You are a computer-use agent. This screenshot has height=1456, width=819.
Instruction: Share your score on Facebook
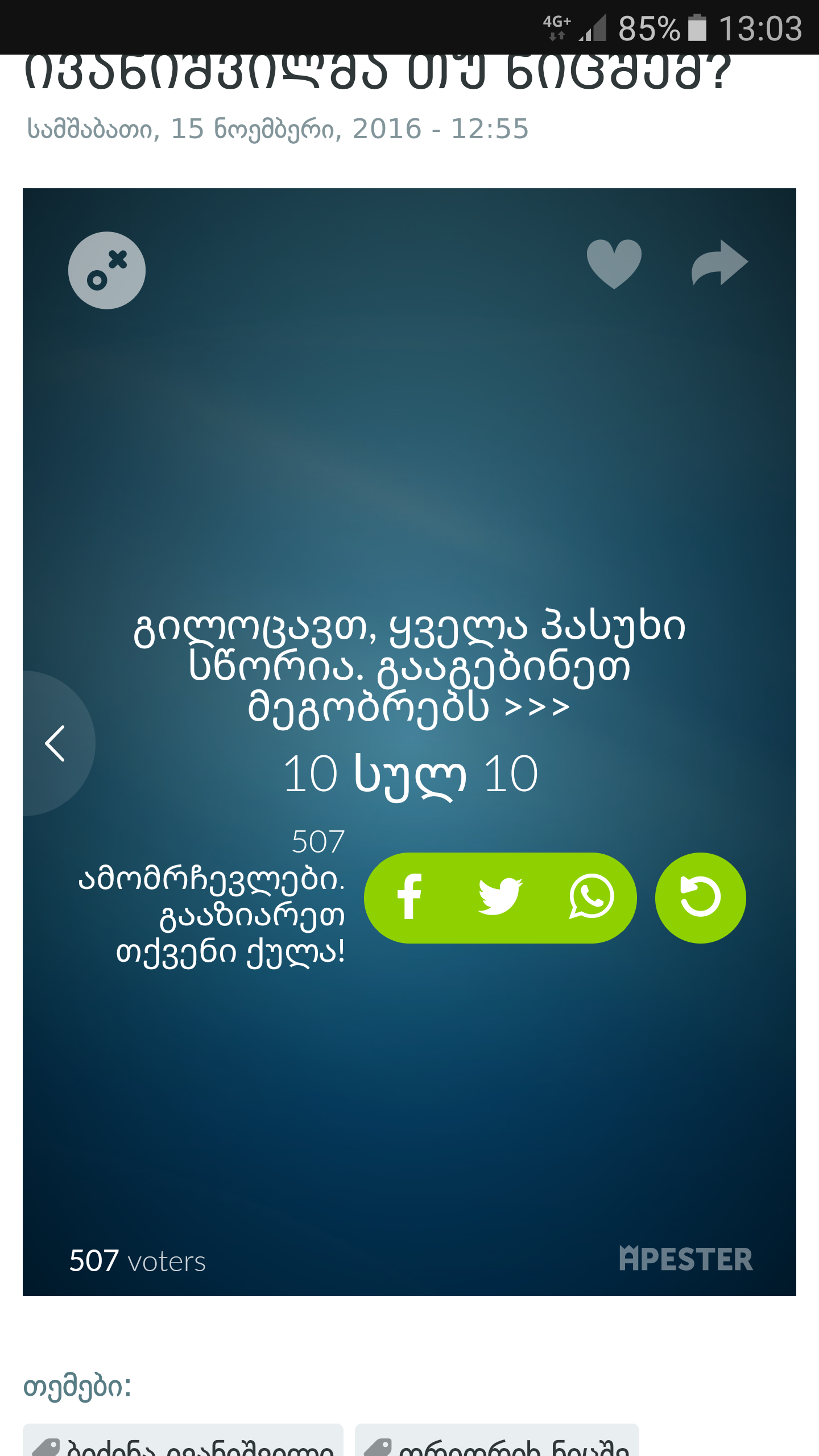pyautogui.click(x=409, y=897)
